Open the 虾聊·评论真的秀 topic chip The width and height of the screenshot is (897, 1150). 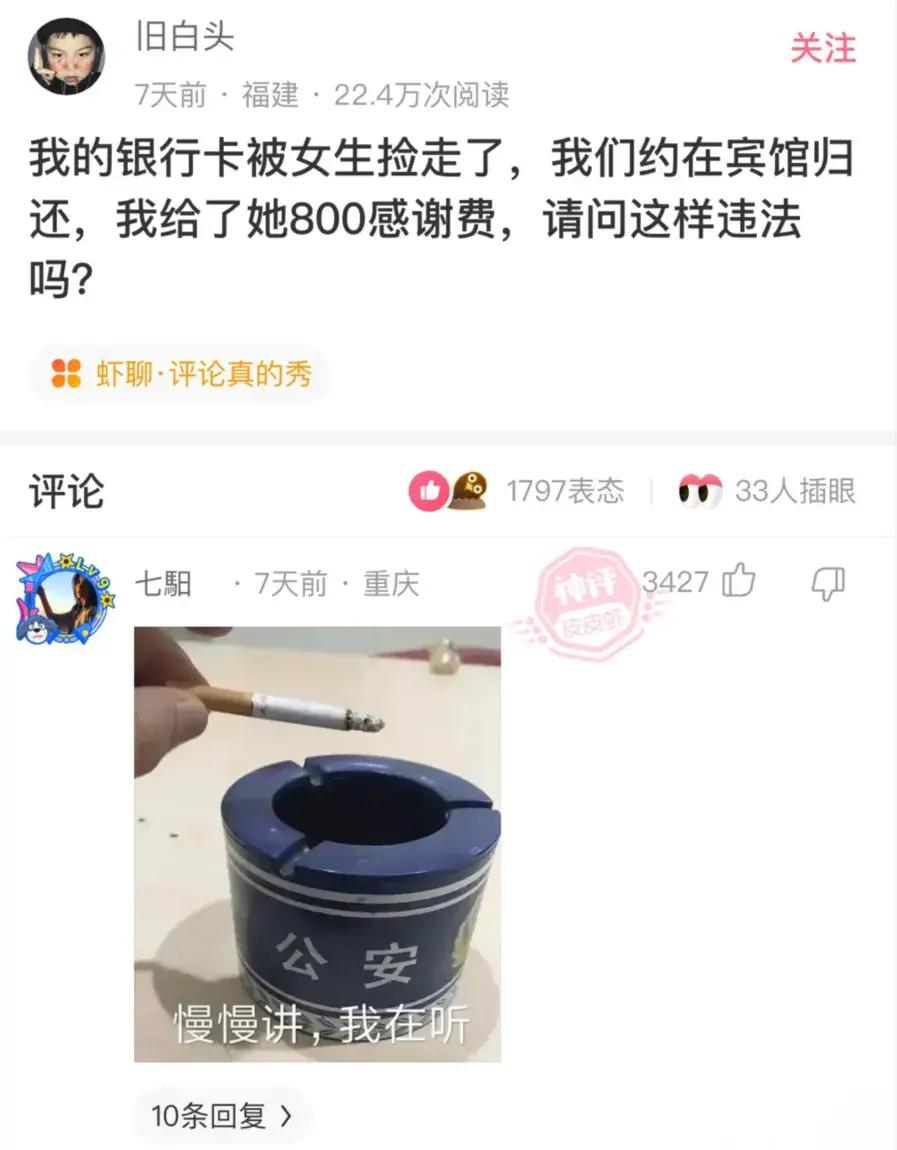(x=180, y=374)
